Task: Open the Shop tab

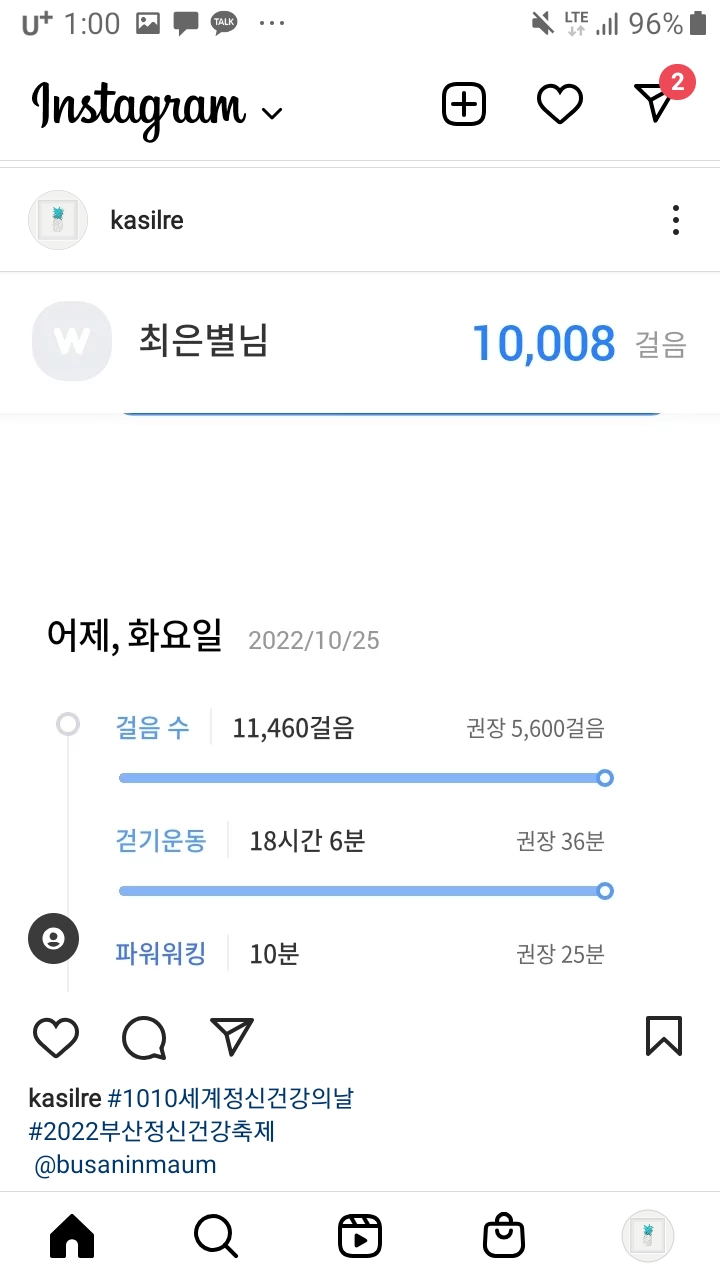Action: tap(504, 1237)
